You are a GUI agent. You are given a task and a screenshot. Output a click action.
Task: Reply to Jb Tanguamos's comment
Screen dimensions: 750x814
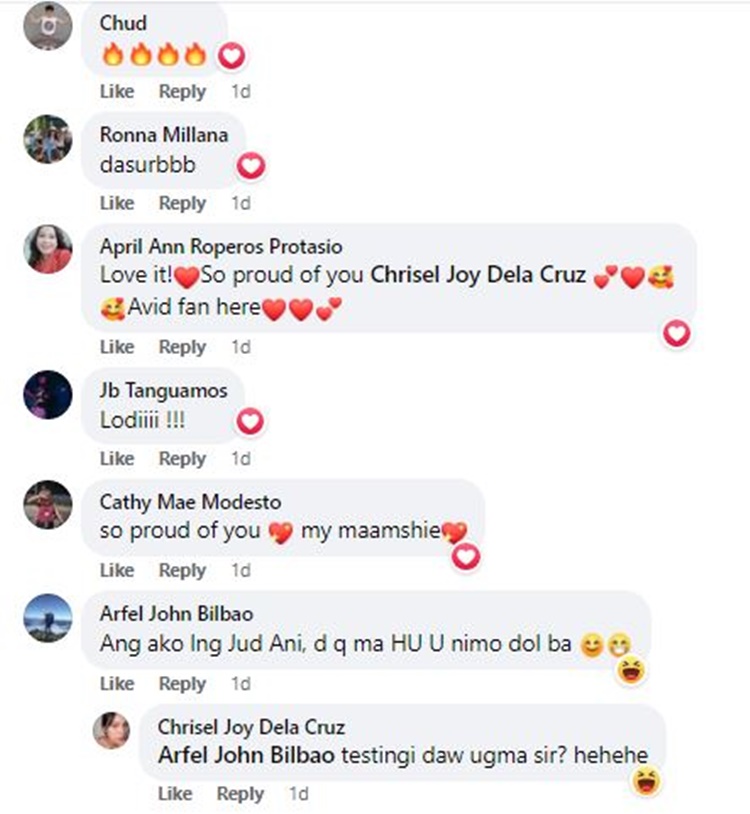click(x=182, y=459)
